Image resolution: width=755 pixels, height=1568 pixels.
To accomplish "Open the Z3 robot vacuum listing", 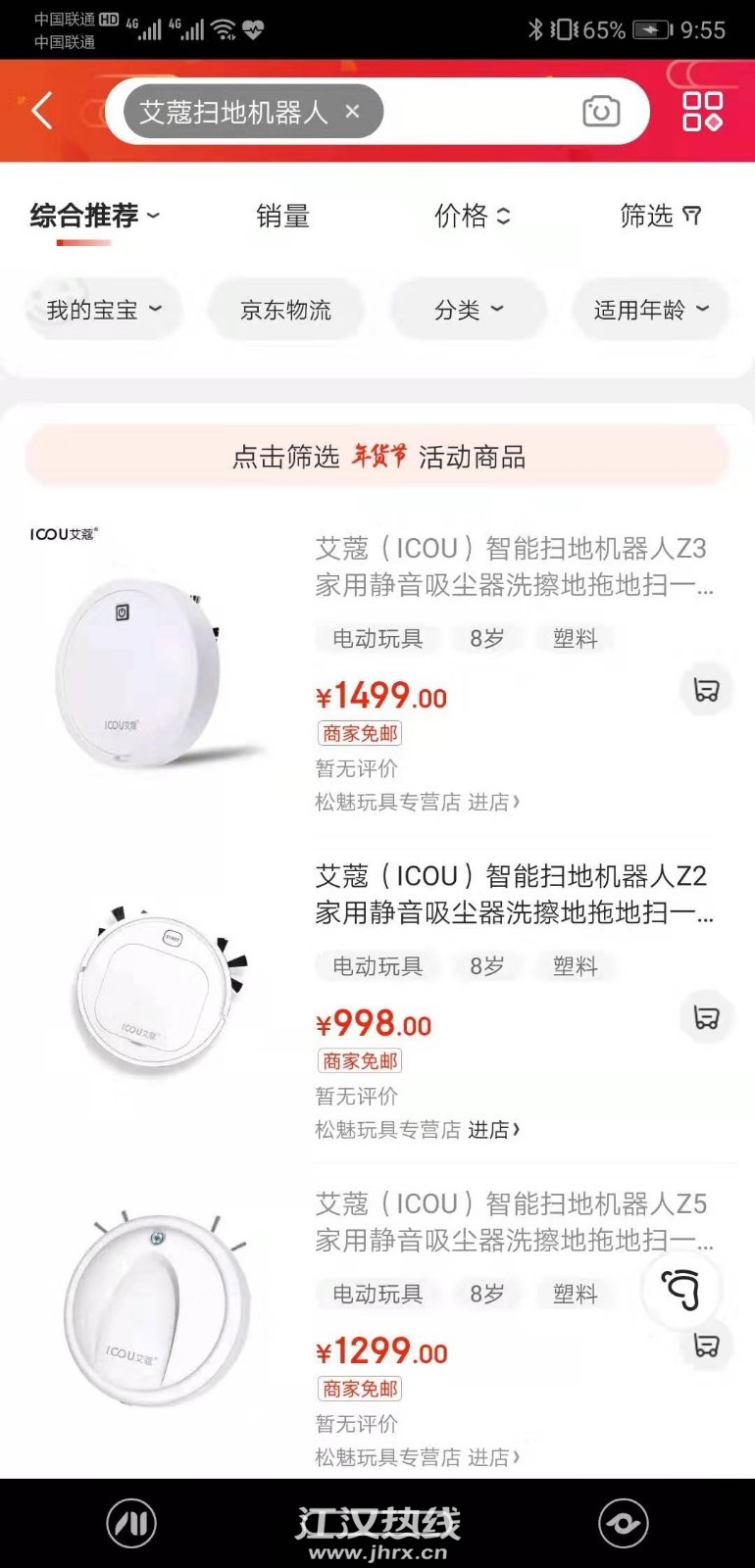I will tap(510, 566).
